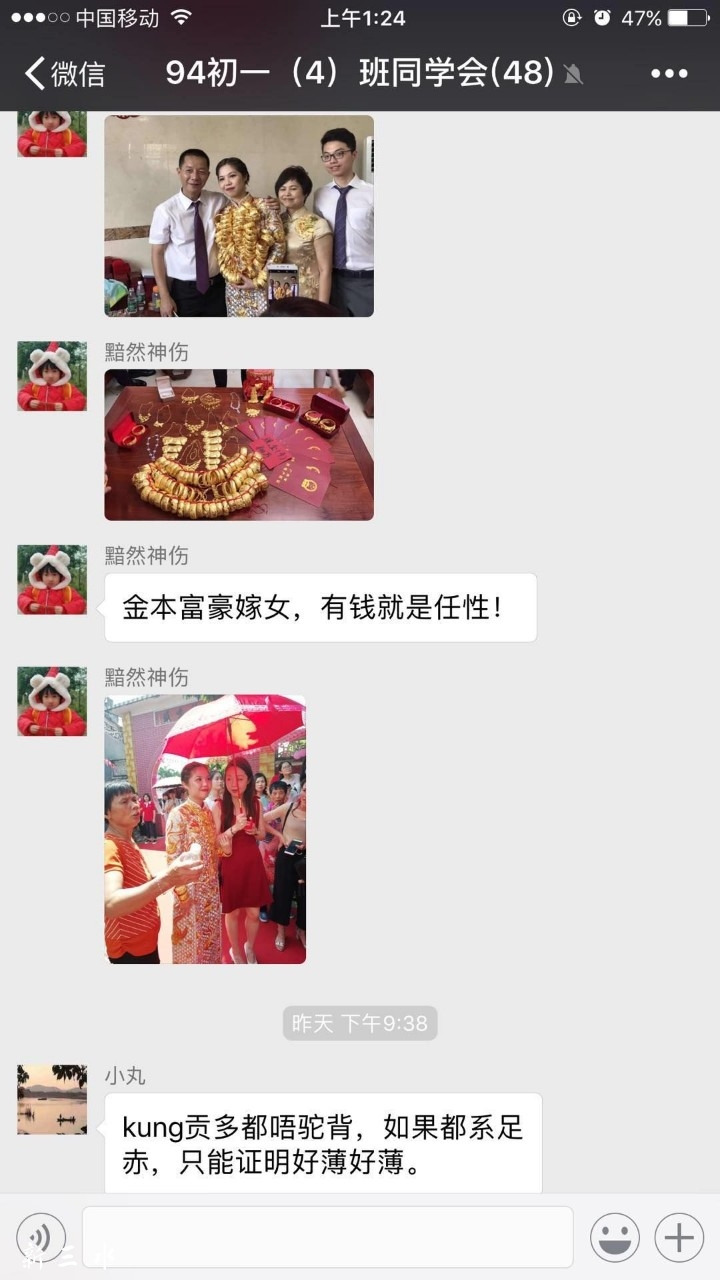The height and width of the screenshot is (1280, 720).
Task: Open the plus attachments menu
Action: pyautogui.click(x=679, y=1237)
